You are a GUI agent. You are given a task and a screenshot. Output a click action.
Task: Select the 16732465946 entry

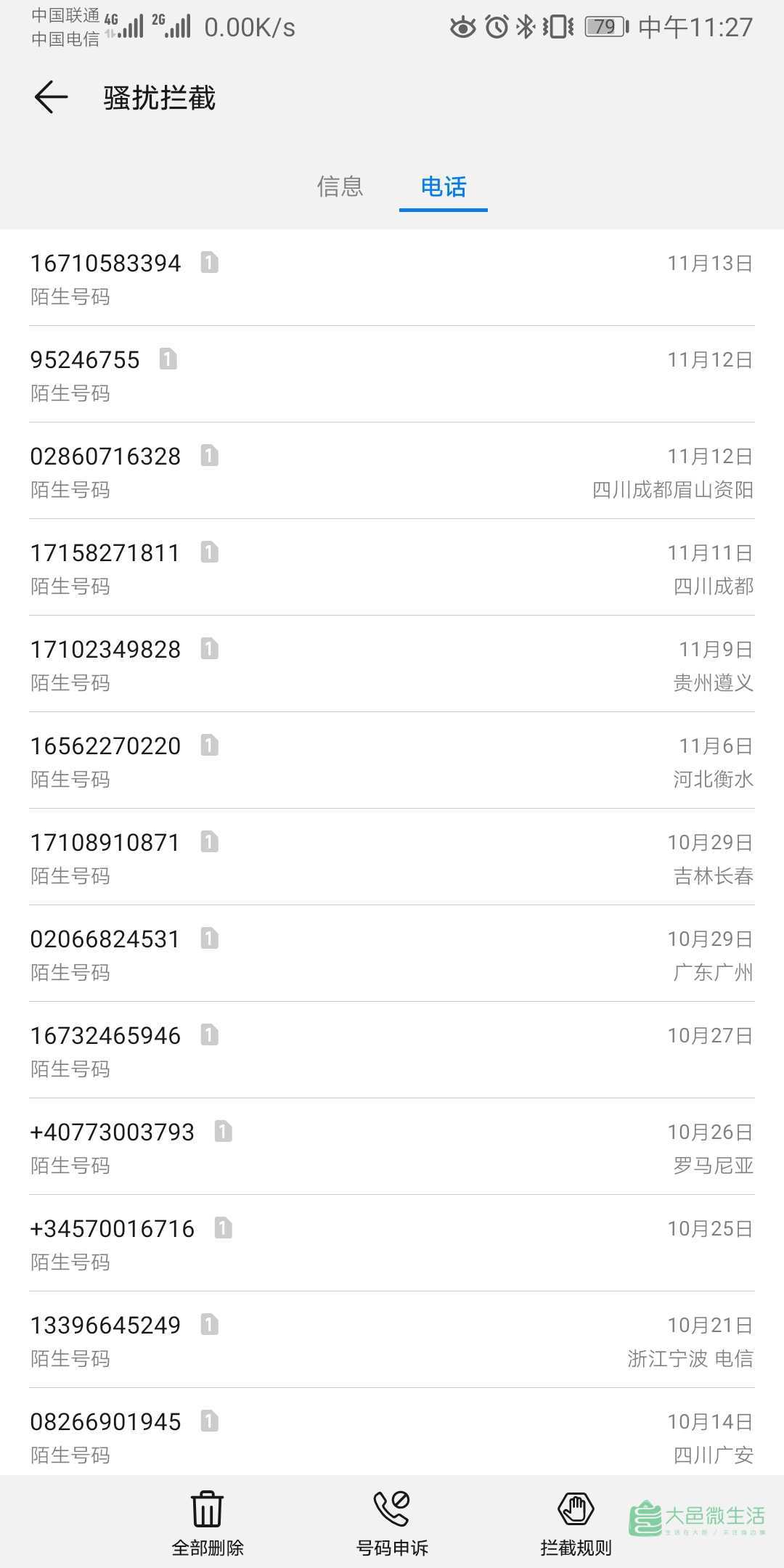pos(392,1050)
